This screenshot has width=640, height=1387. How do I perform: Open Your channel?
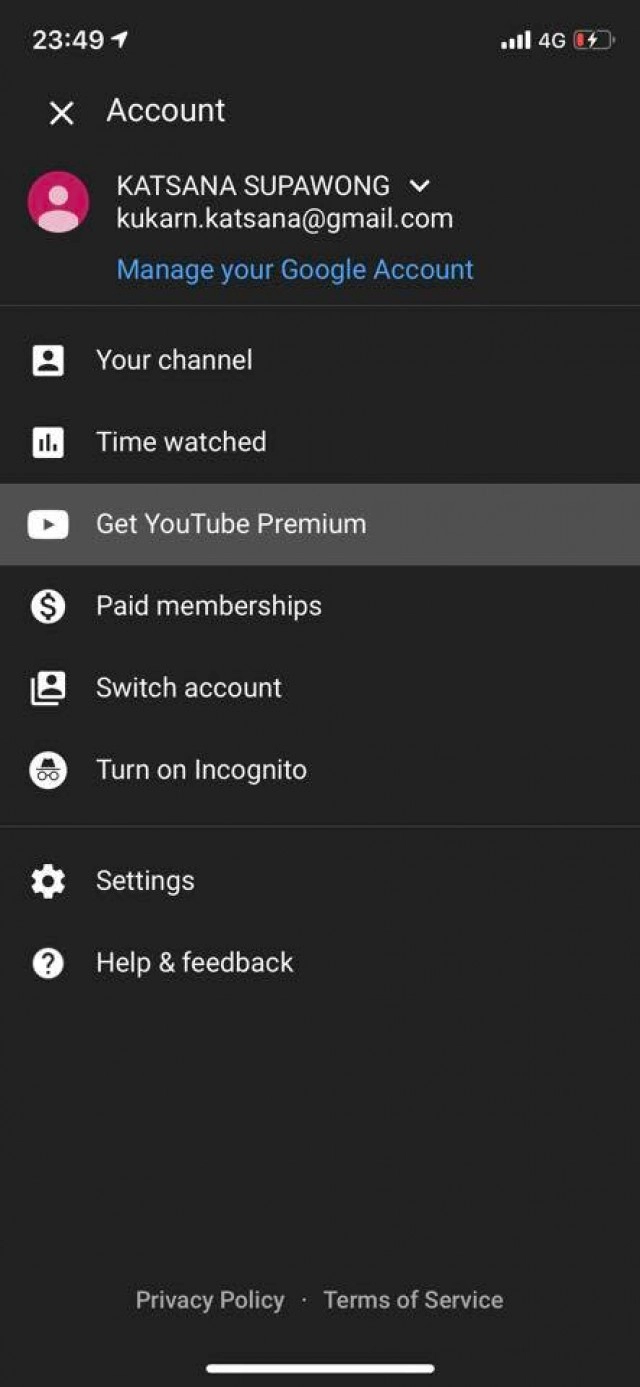[174, 360]
